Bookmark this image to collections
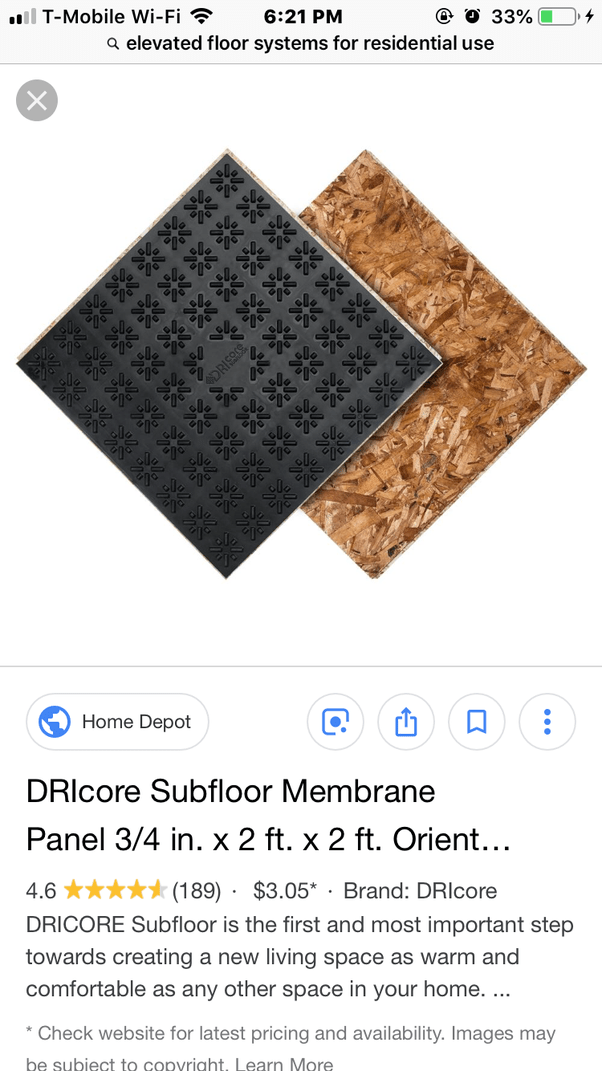The height and width of the screenshot is (1071, 602). pos(477,721)
